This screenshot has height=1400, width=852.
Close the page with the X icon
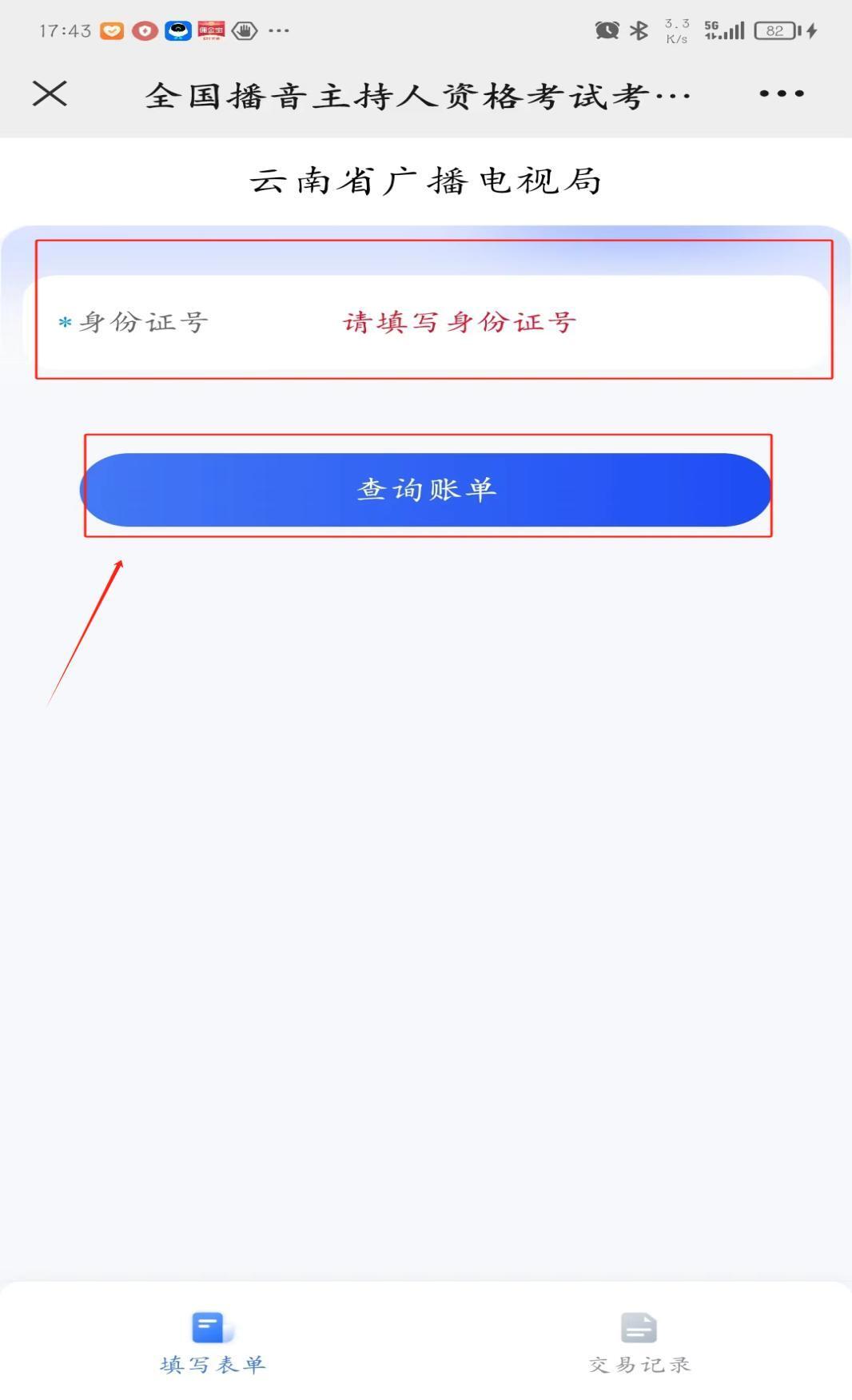tap(50, 93)
